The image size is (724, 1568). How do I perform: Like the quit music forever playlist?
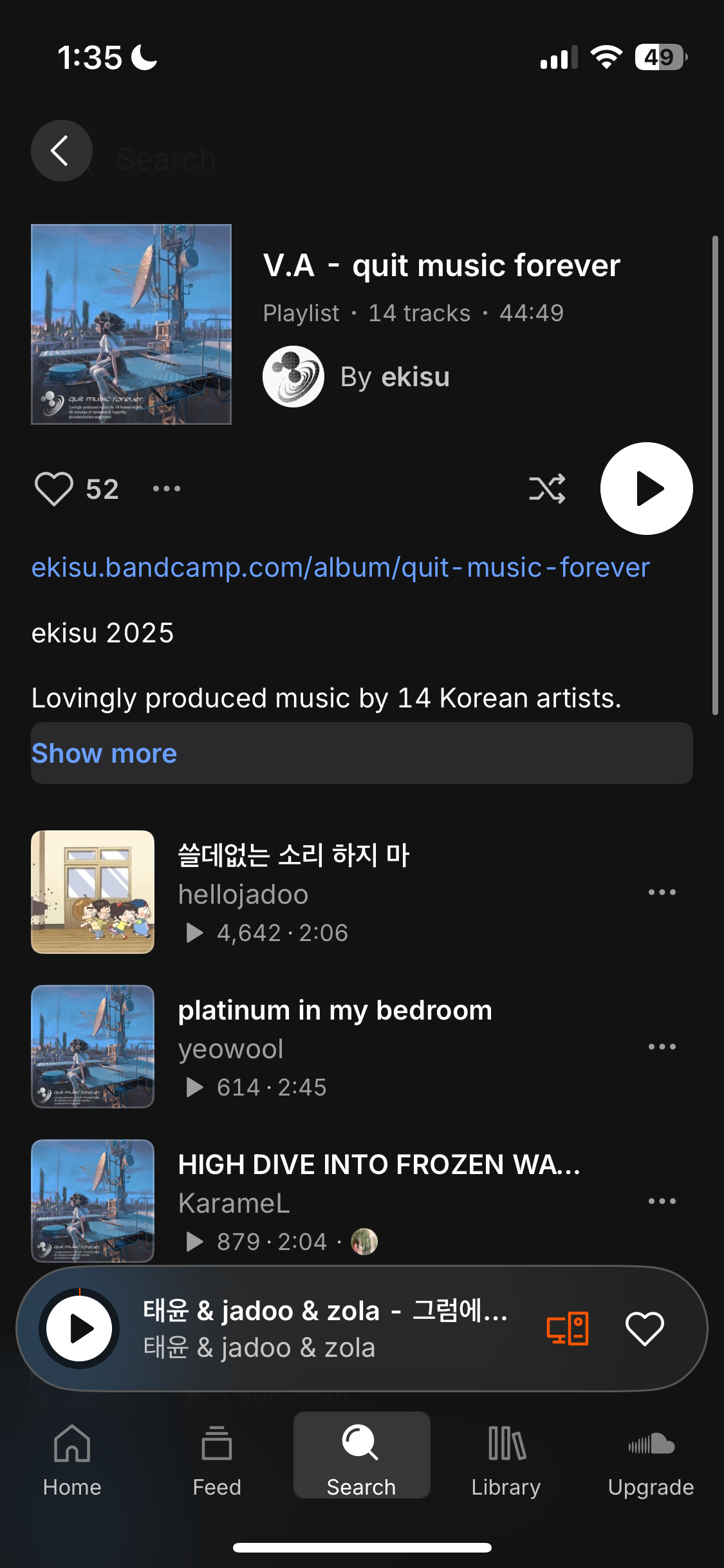point(54,489)
